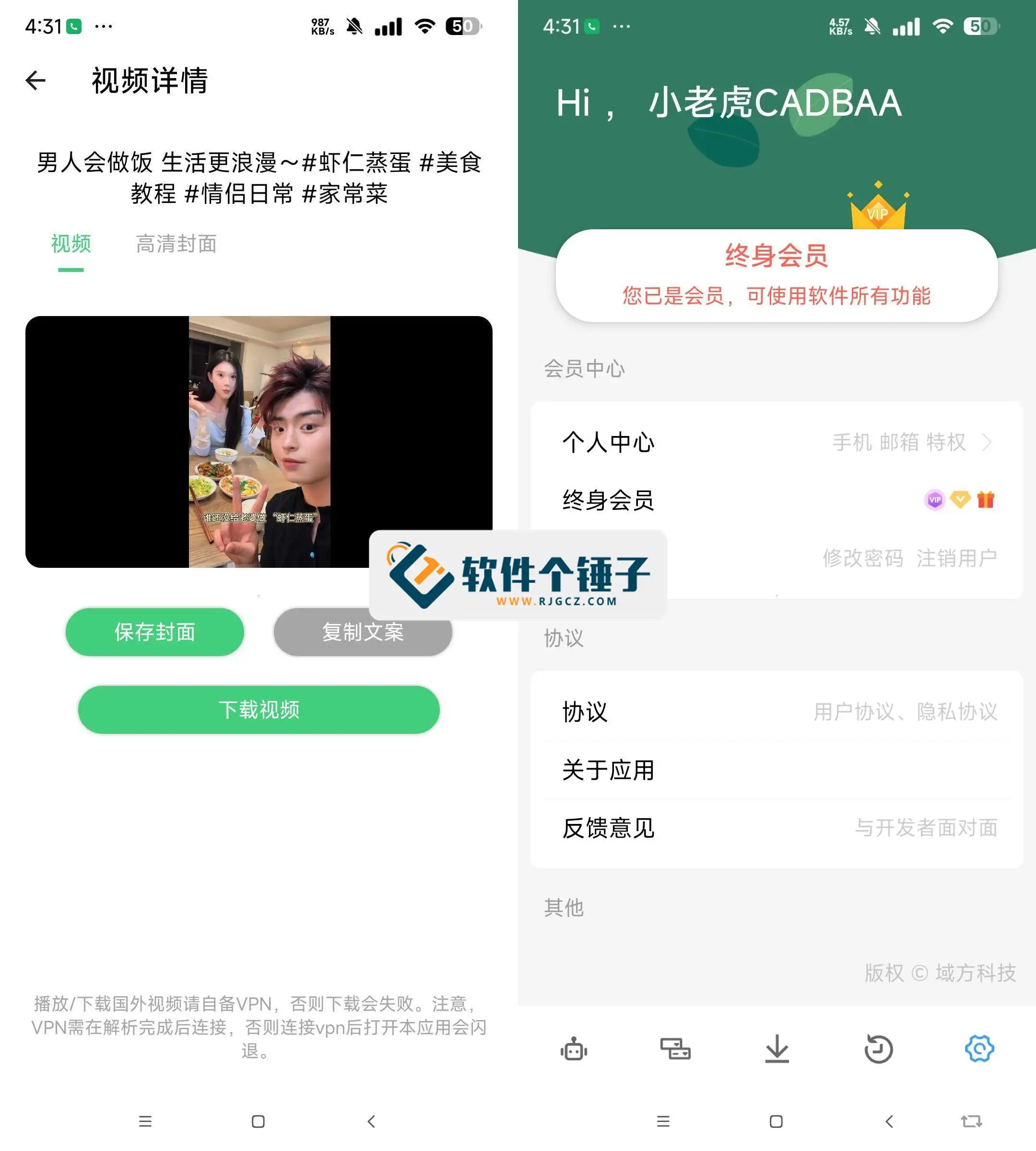Open 反馈意见 to contact the developer
Viewport: 1036px width, 1151px height.
[777, 828]
